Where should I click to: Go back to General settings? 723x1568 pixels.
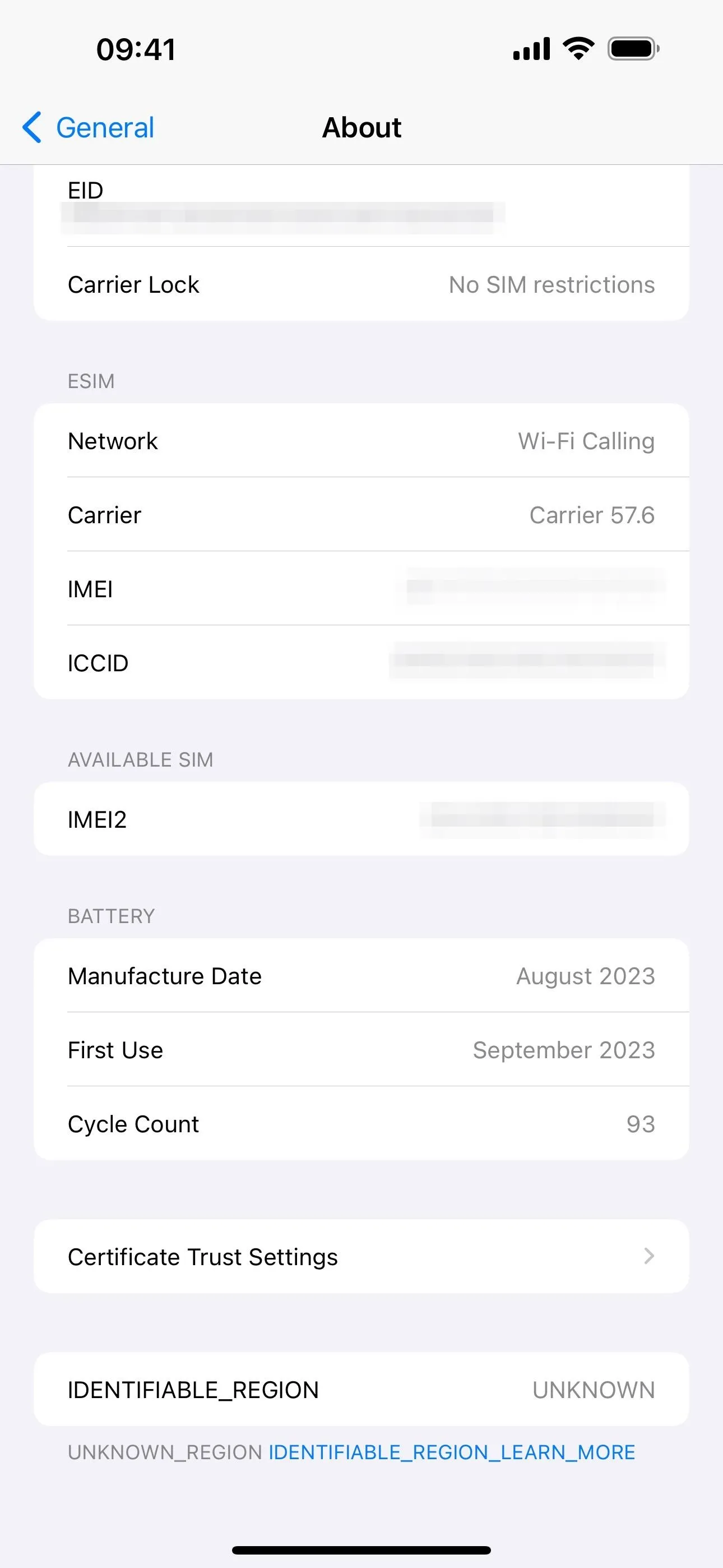[88, 128]
